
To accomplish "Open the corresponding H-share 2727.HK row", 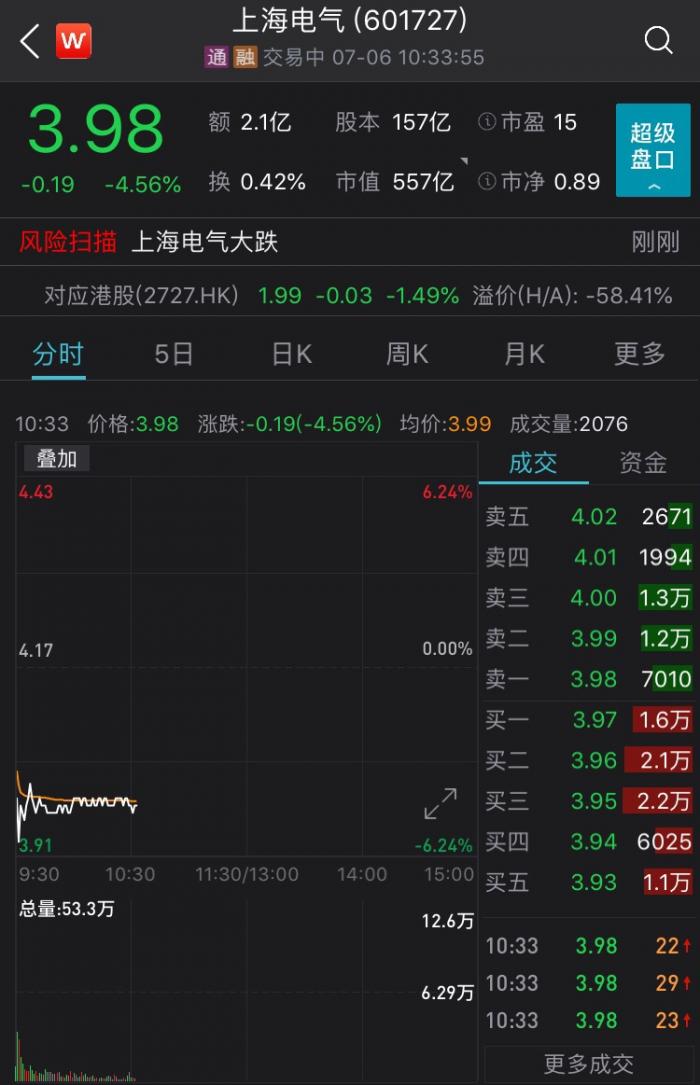I will tap(350, 295).
